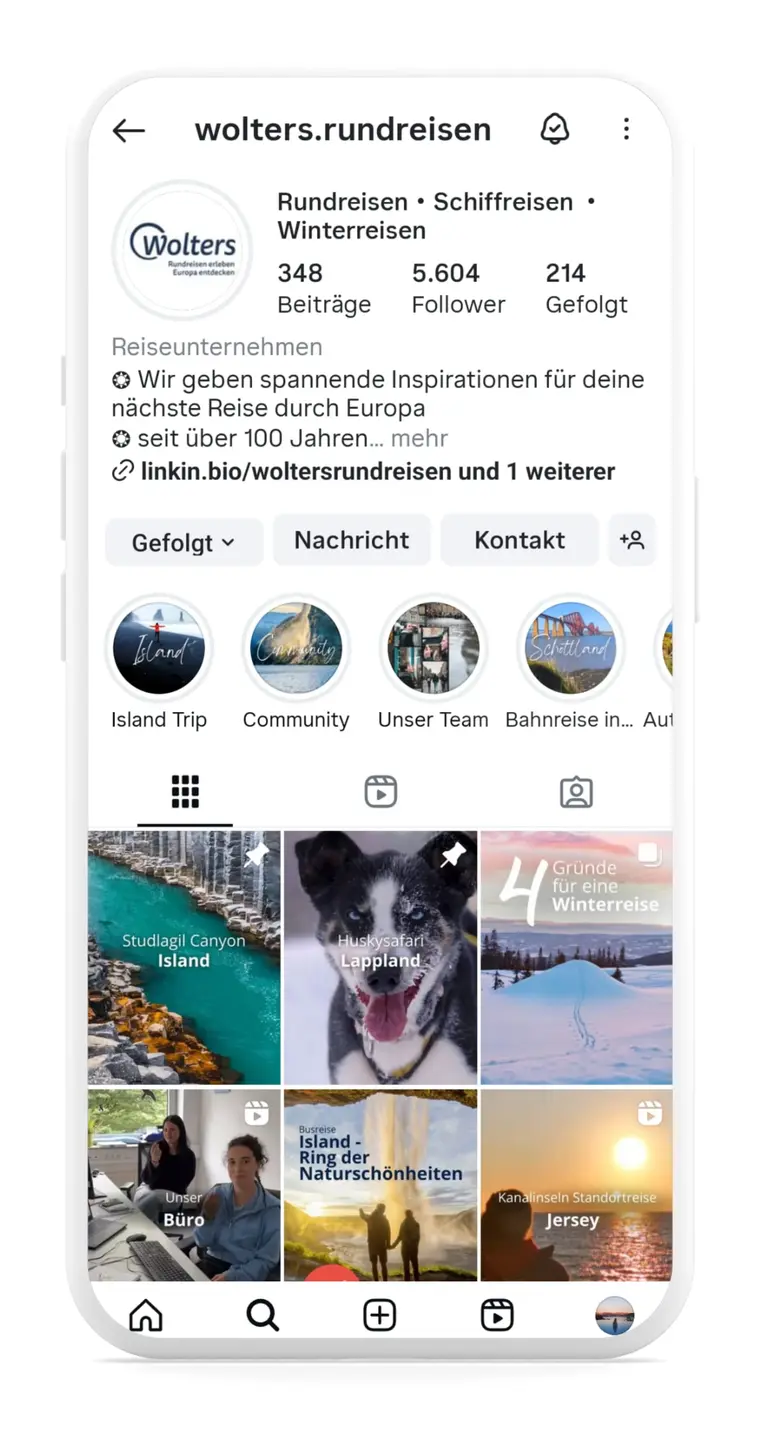Show suggested accounts with the add-person icon
Image resolution: width=768 pixels, height=1451 pixels.
pos(631,540)
